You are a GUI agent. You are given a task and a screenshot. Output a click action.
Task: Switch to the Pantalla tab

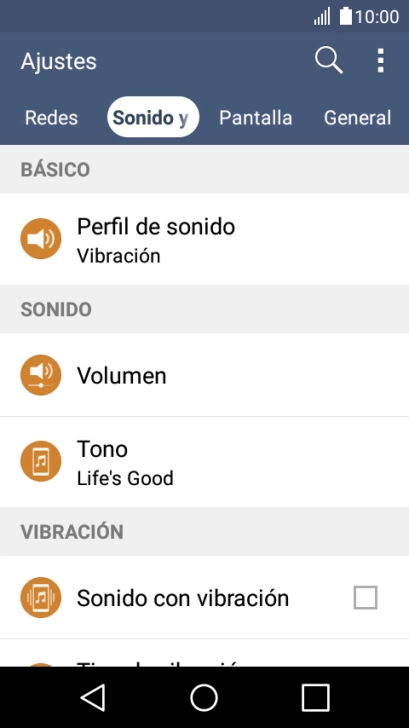pos(255,118)
